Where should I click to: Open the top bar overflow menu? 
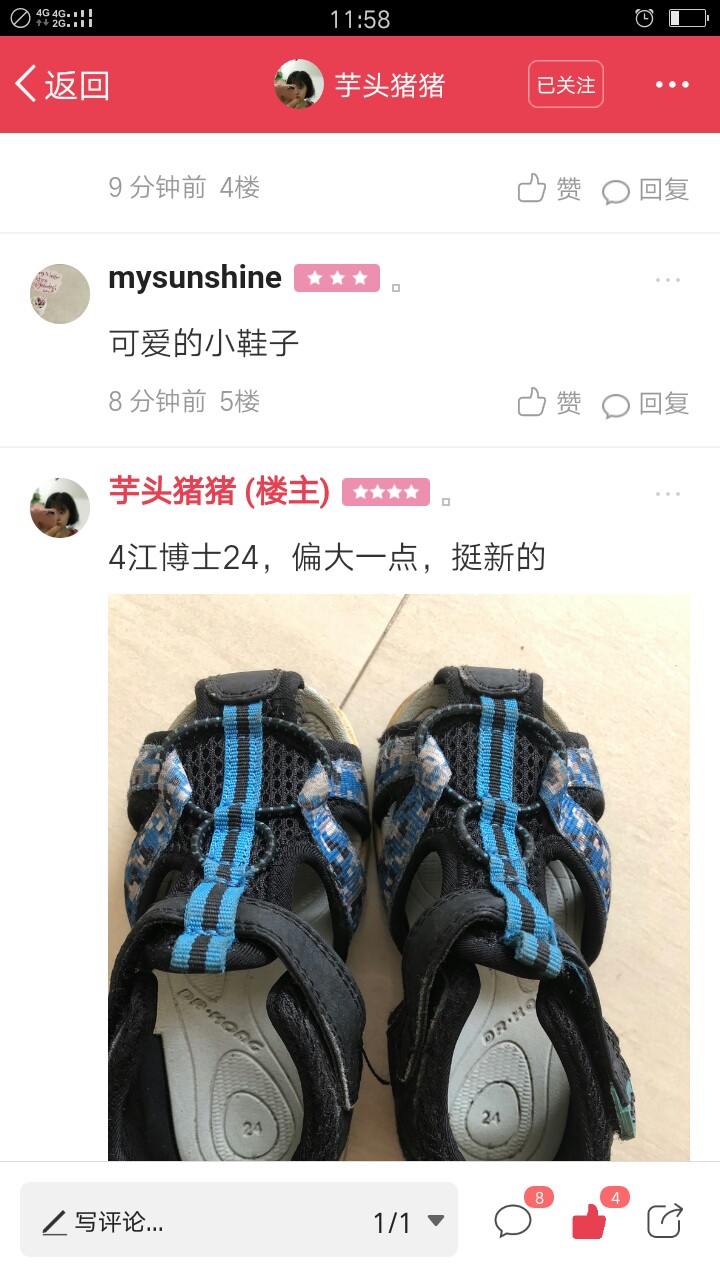(672, 85)
